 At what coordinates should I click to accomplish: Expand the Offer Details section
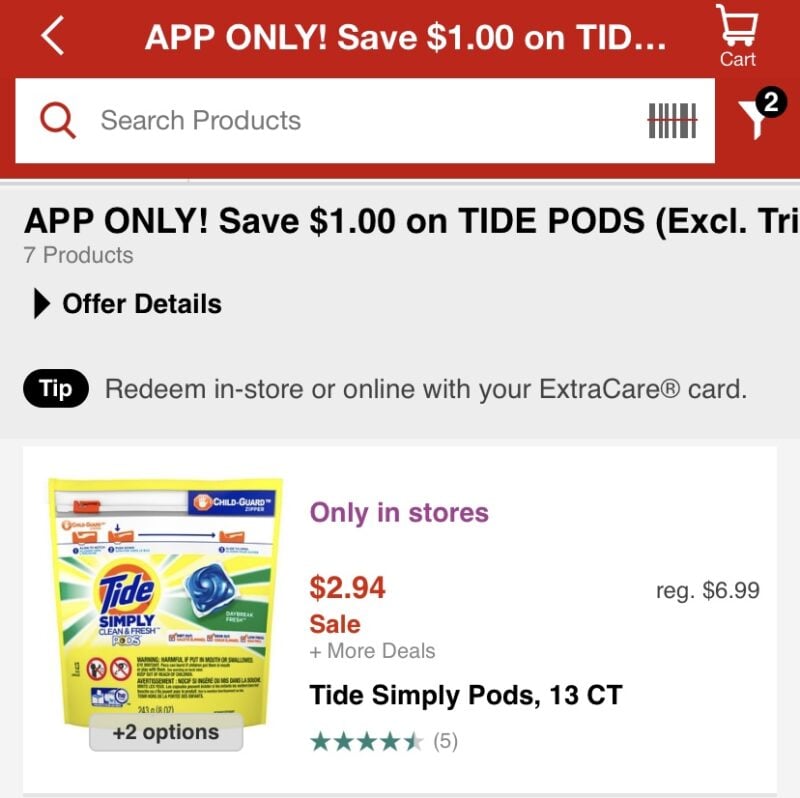pyautogui.click(x=127, y=304)
